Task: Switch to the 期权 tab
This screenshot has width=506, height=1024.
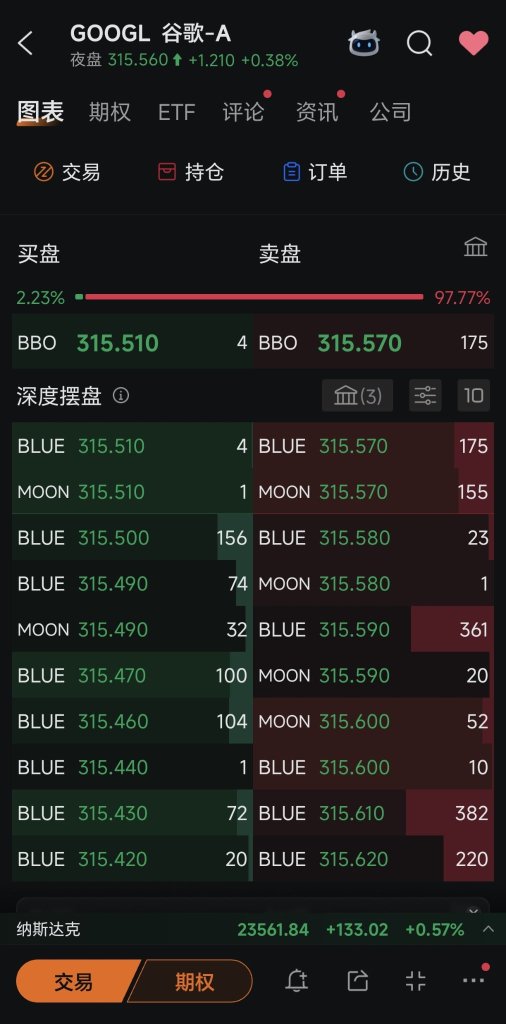Action: pyautogui.click(x=110, y=112)
